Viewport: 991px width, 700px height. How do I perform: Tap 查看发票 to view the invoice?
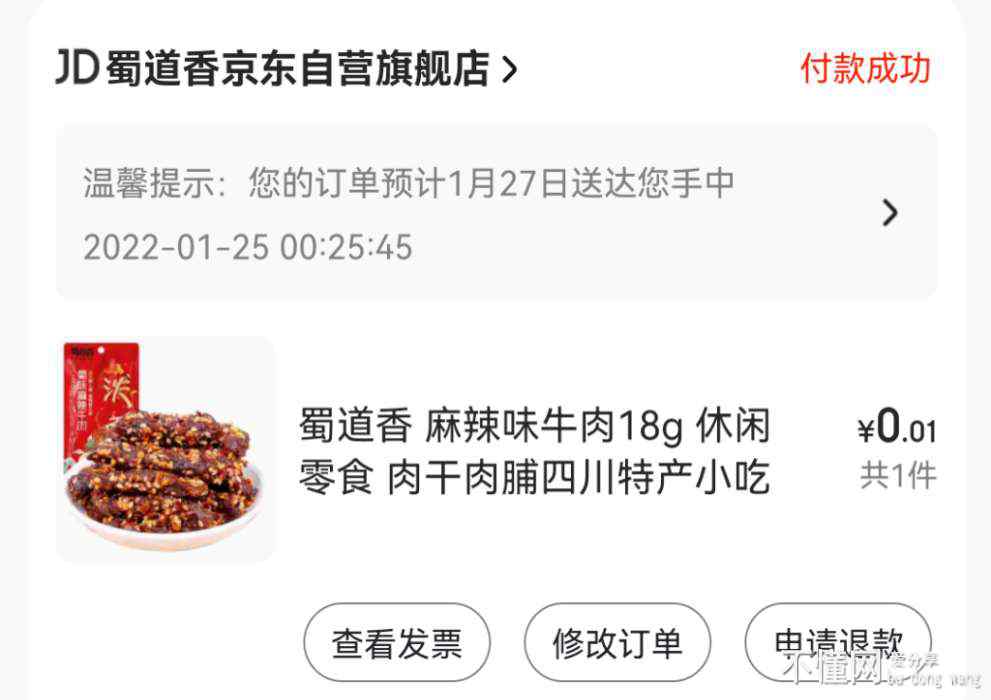coord(397,644)
